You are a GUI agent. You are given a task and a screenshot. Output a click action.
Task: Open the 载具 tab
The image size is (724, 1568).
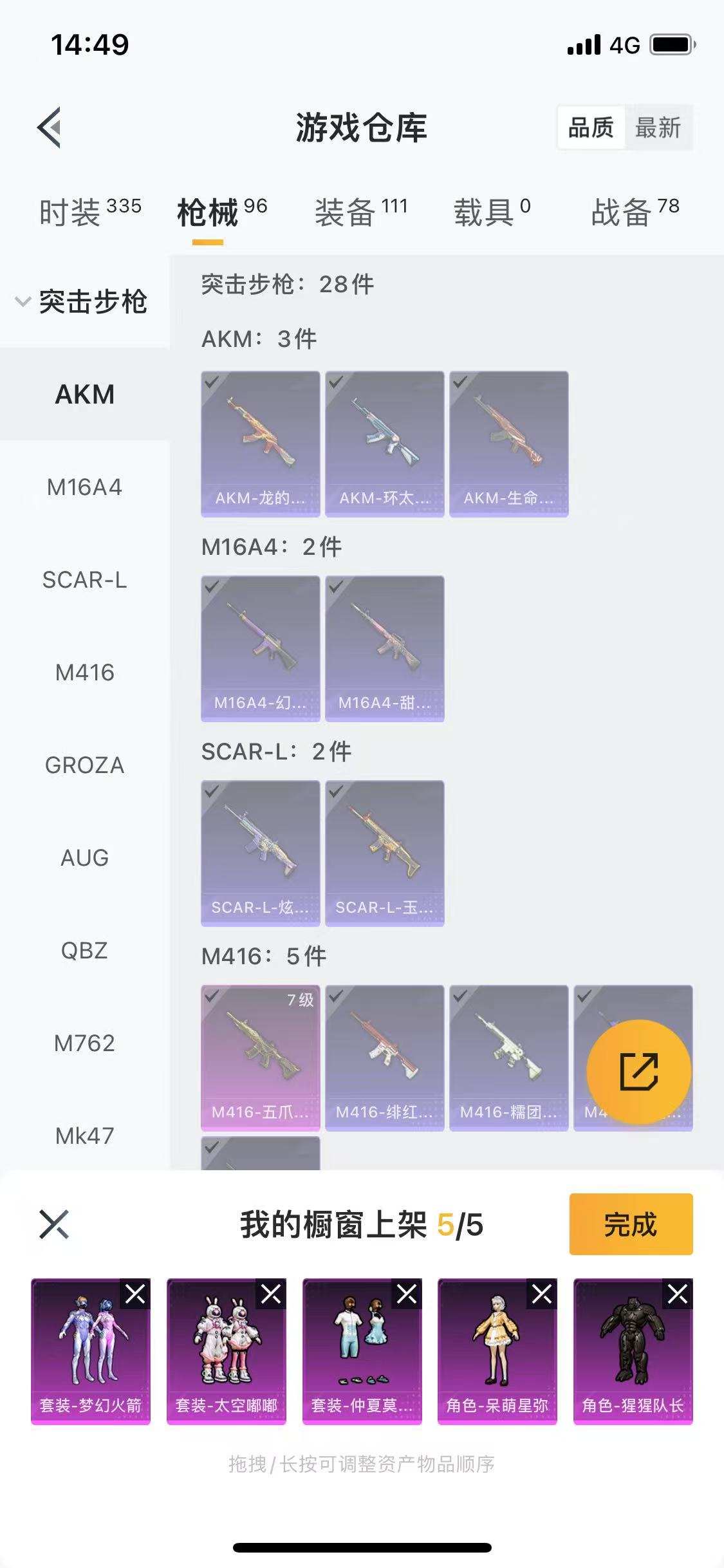[x=492, y=212]
